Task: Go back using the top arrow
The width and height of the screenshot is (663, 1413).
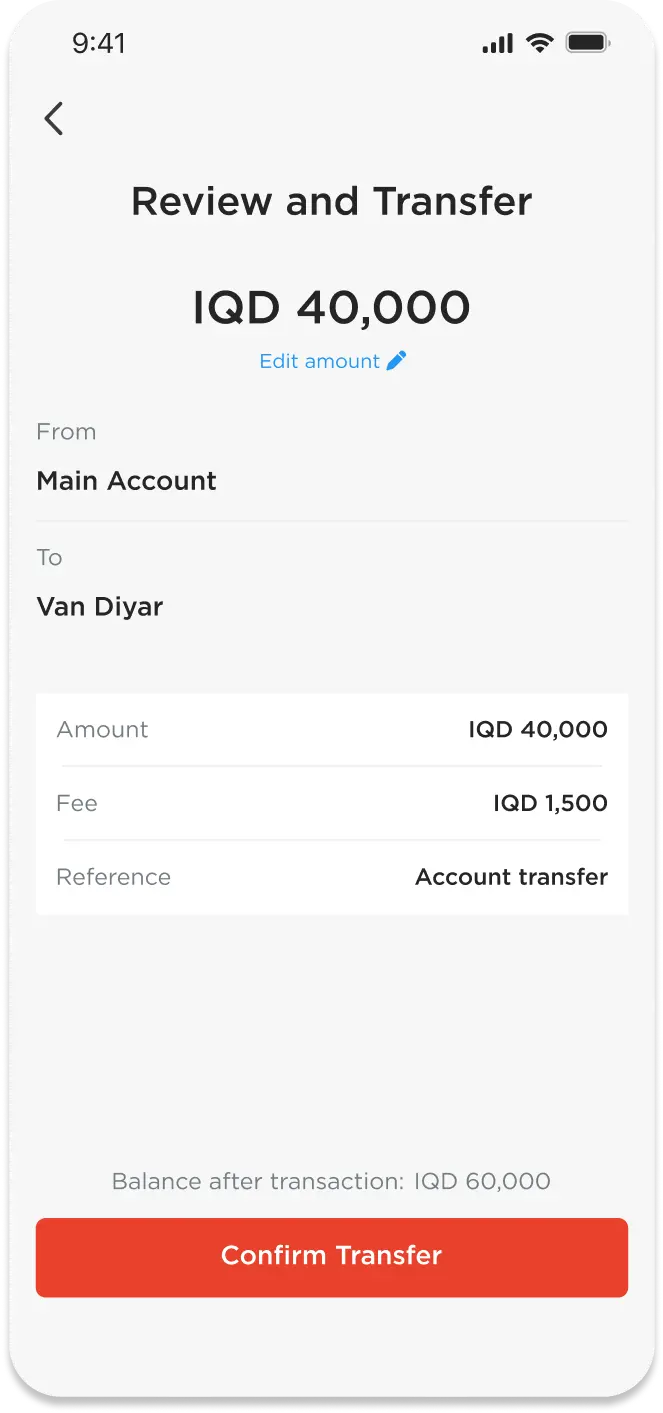Action: pyautogui.click(x=54, y=119)
